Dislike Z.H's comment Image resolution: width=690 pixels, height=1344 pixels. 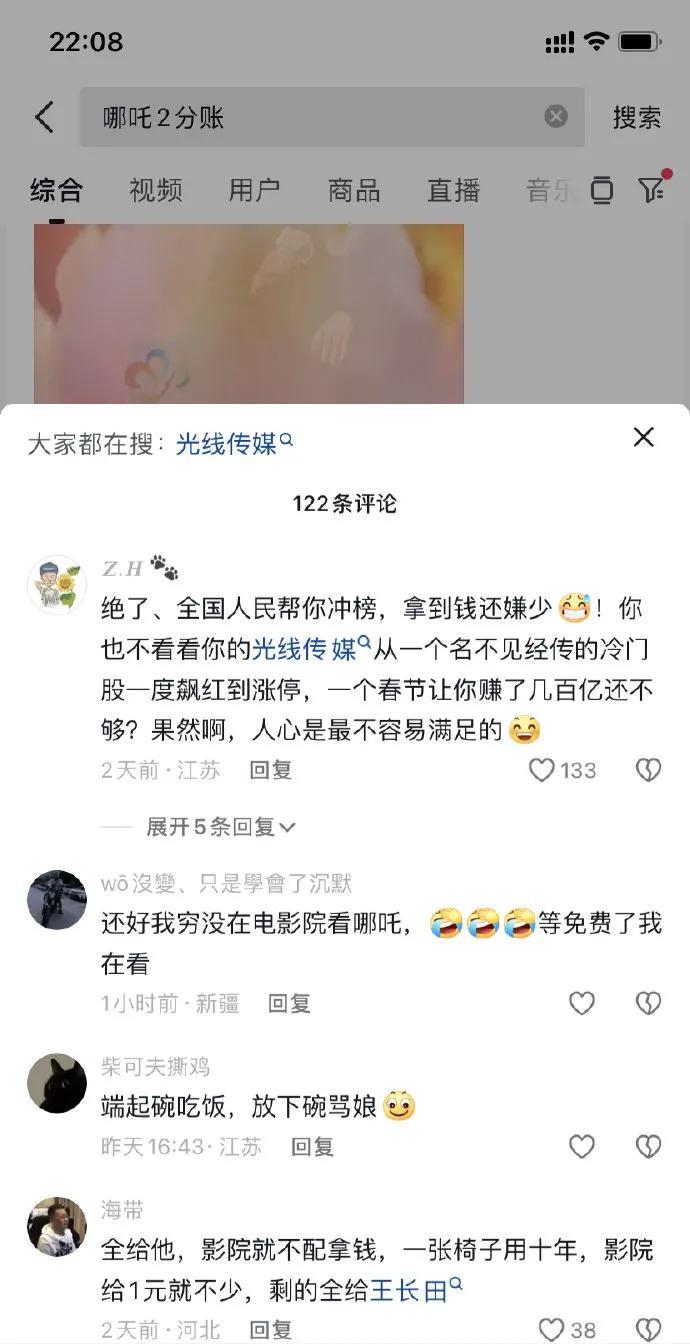coord(648,770)
